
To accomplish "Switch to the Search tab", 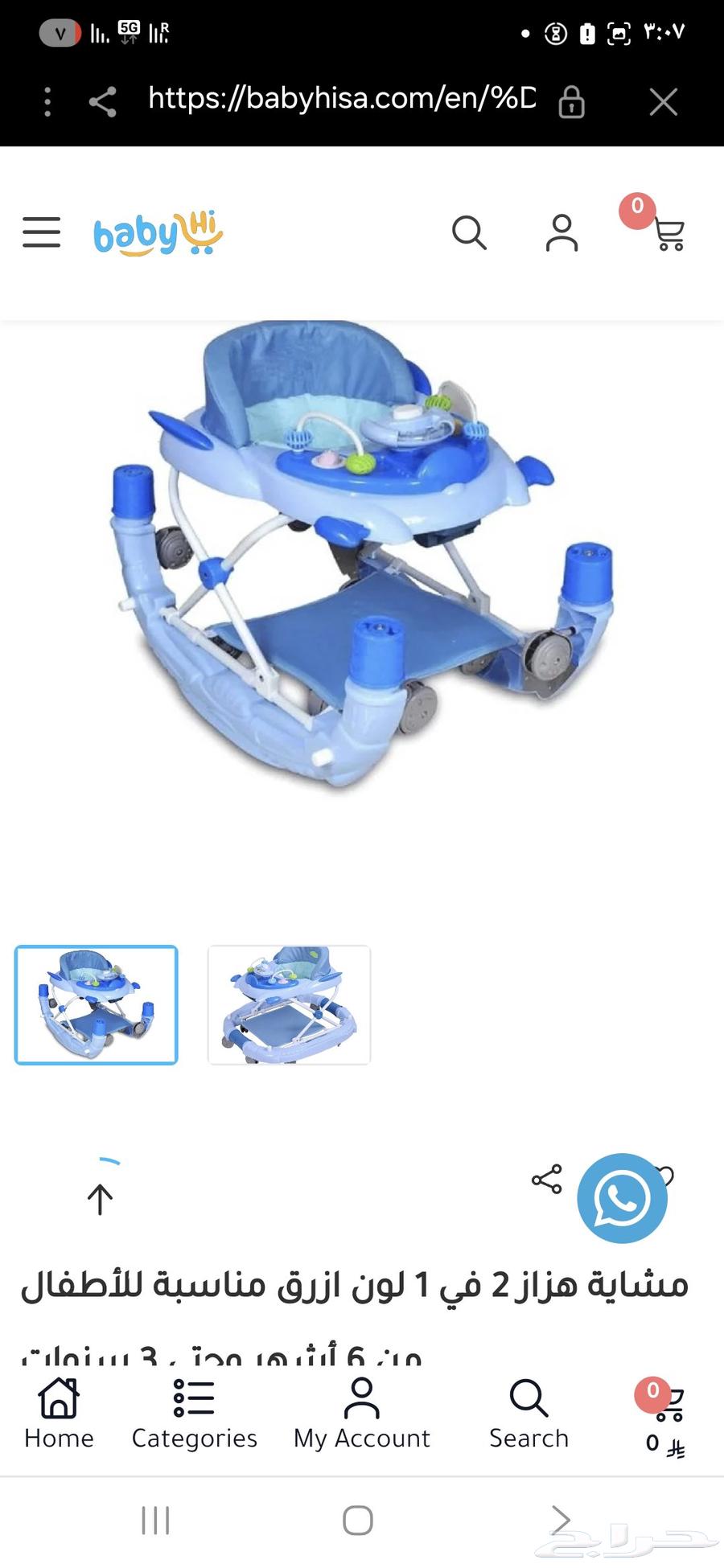I will pos(529,1414).
